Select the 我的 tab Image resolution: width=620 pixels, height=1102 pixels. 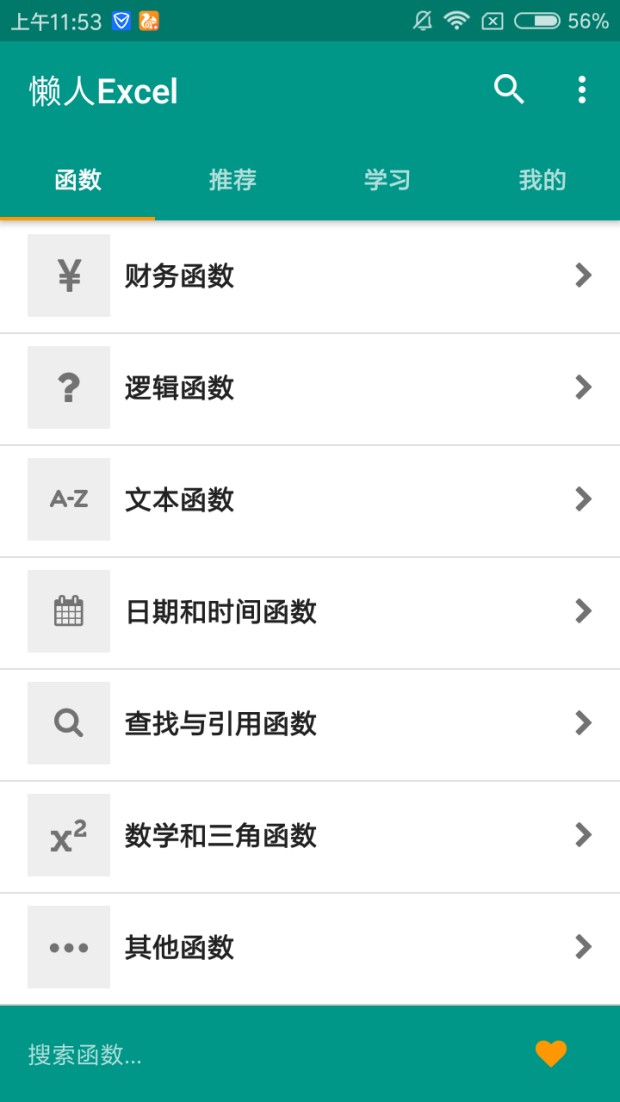(x=542, y=180)
